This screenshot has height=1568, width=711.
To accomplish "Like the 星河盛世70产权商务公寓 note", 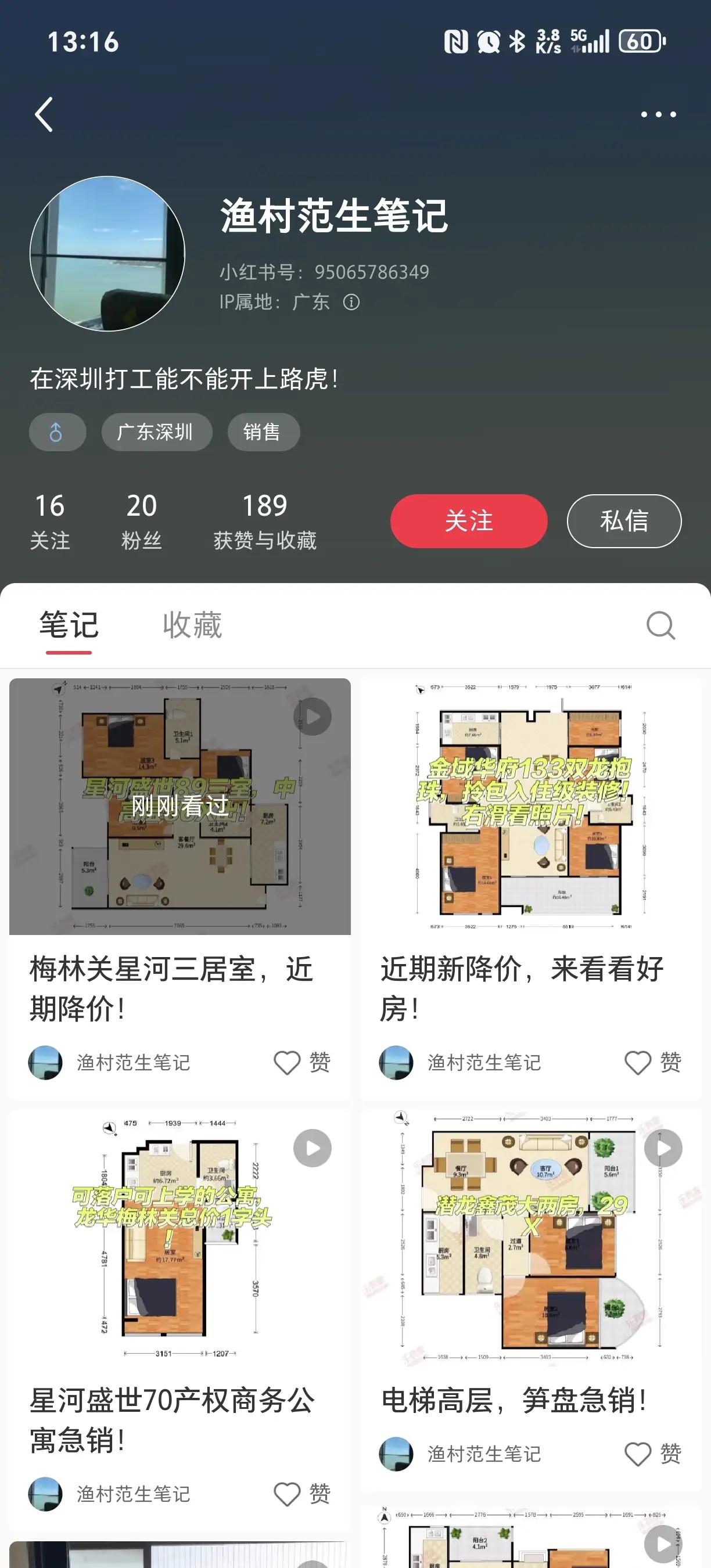I will point(302,1494).
